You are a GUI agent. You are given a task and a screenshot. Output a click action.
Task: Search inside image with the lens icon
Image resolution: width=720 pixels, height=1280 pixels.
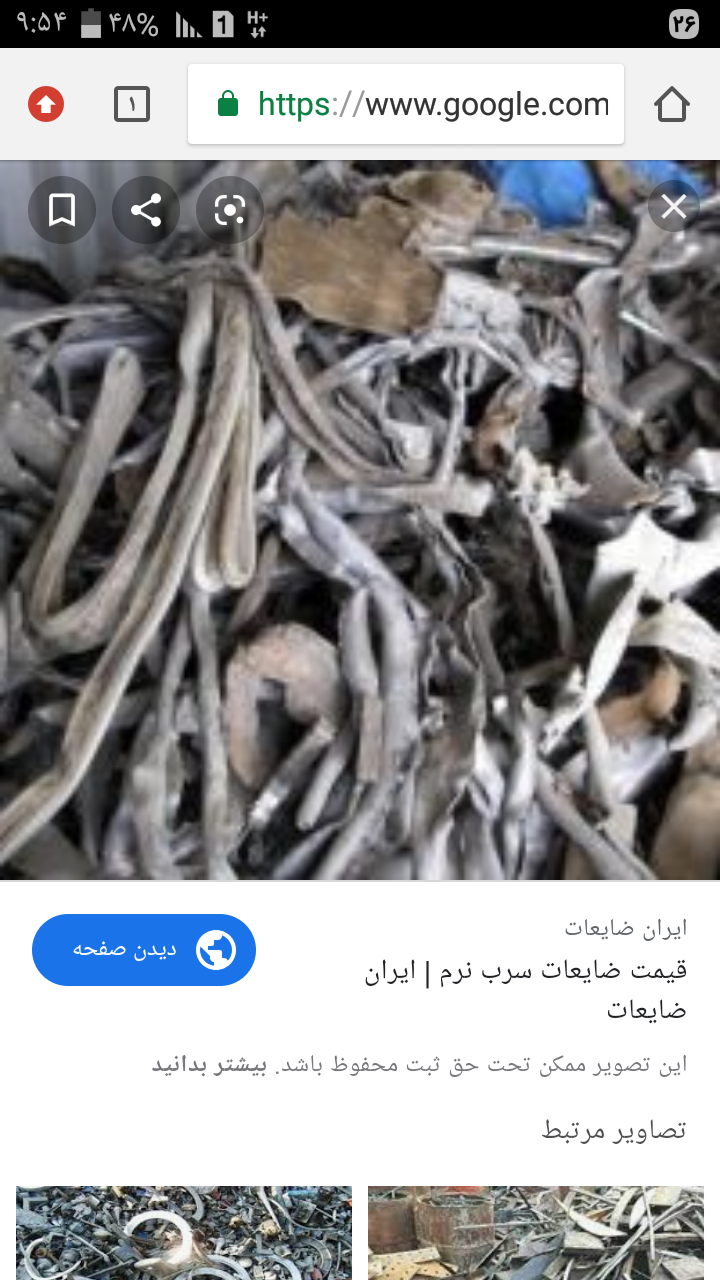tap(230, 210)
